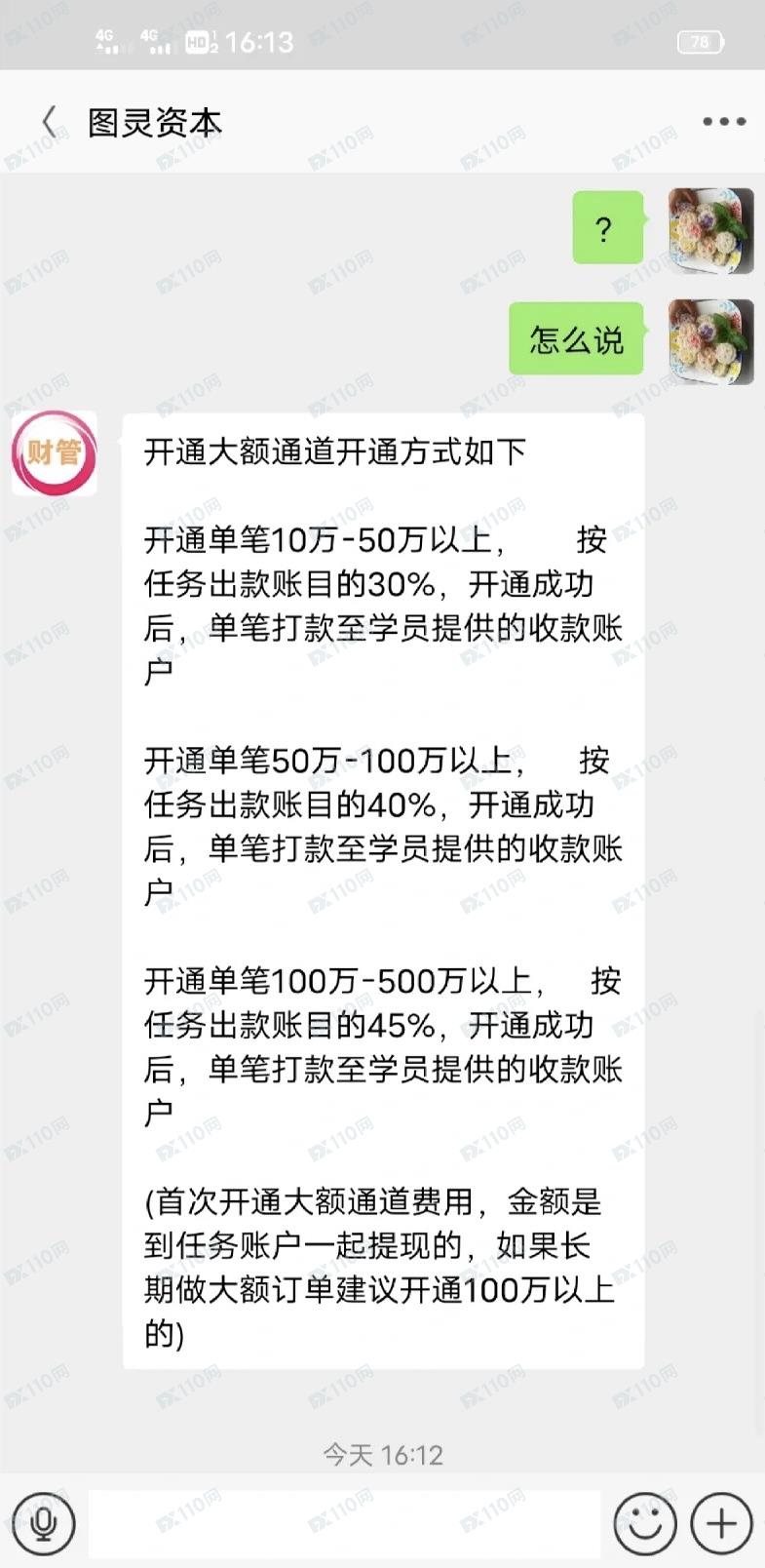This screenshot has width=765, height=1568.
Task: Focus the message text field
Action: click(x=344, y=1522)
